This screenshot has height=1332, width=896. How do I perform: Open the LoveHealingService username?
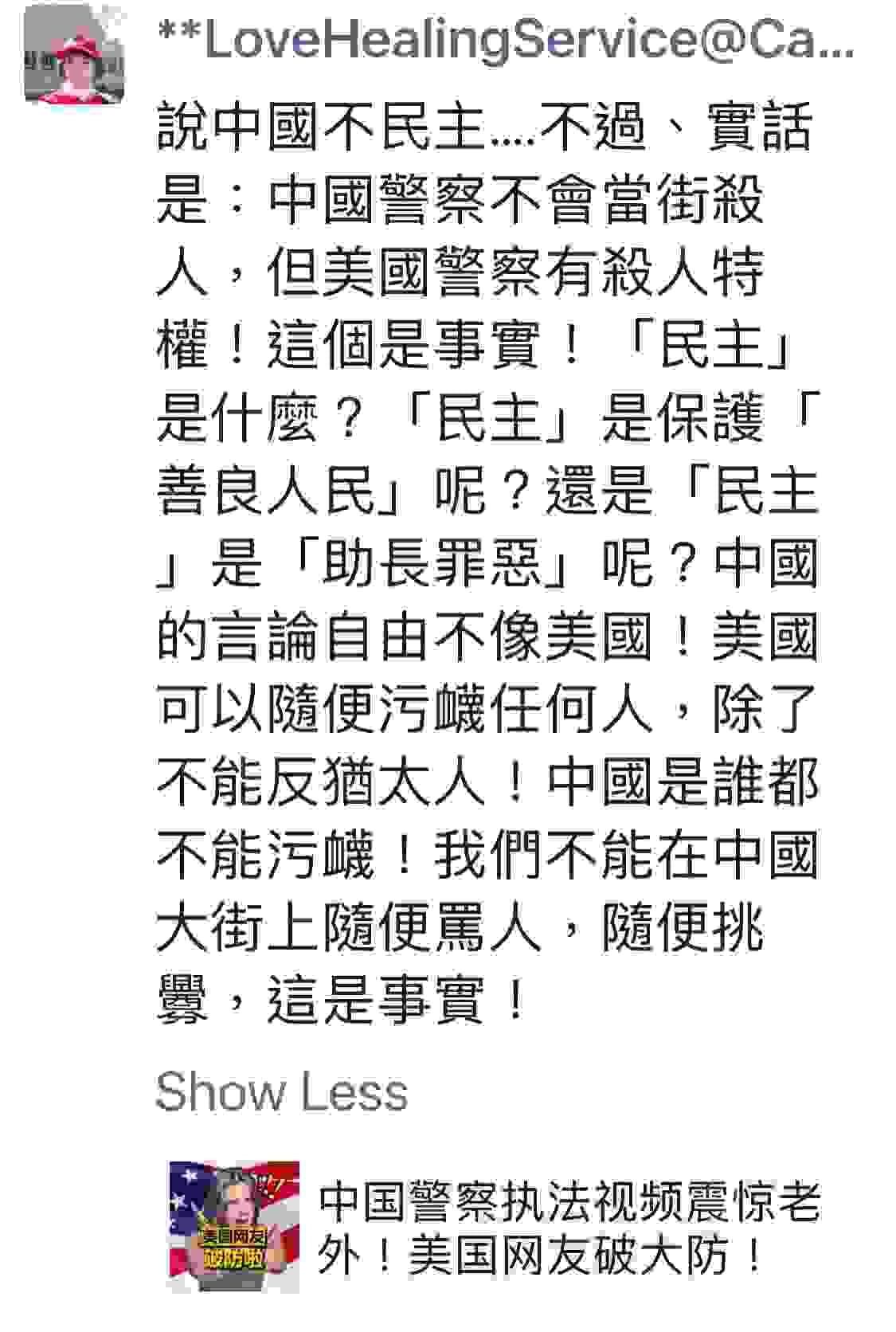(x=505, y=40)
